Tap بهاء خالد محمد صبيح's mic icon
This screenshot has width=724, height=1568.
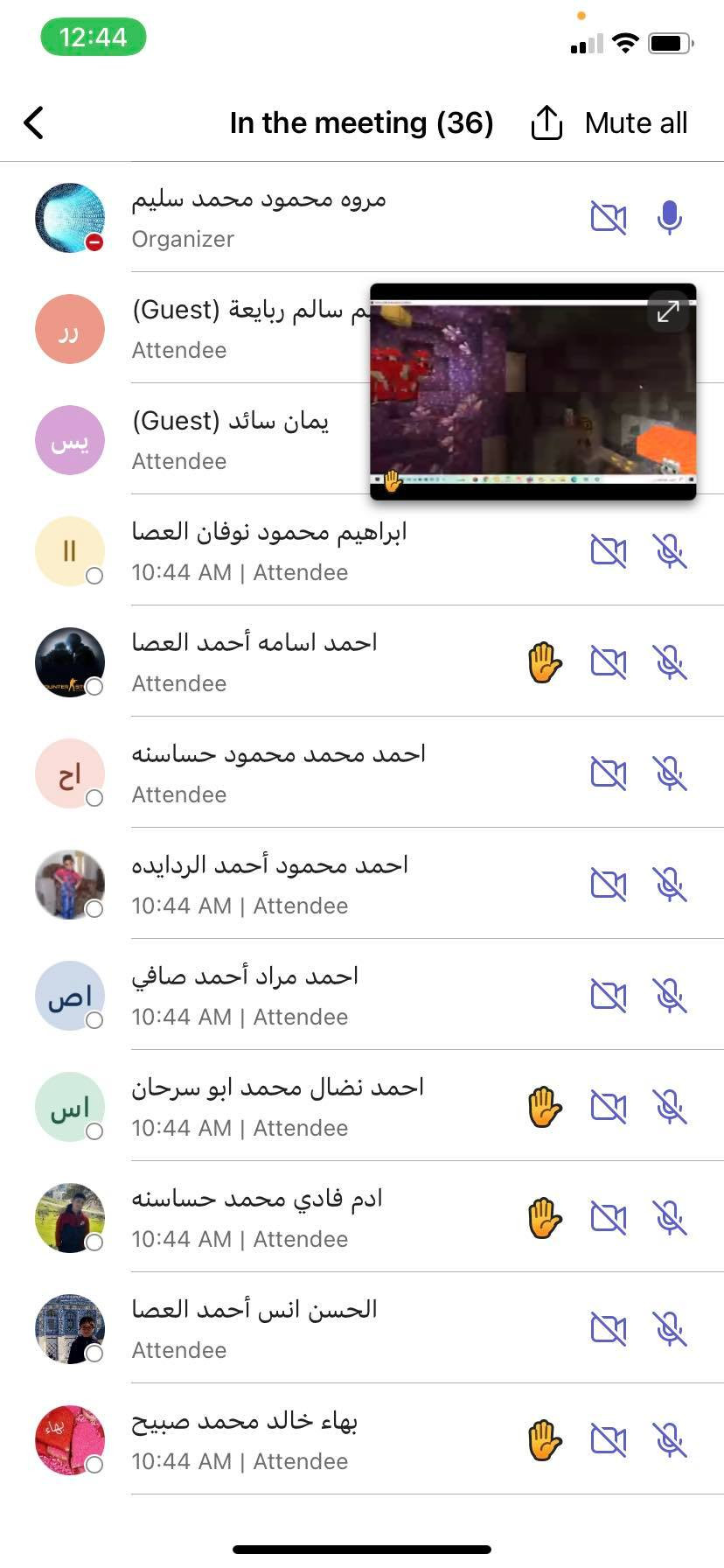coord(670,1440)
